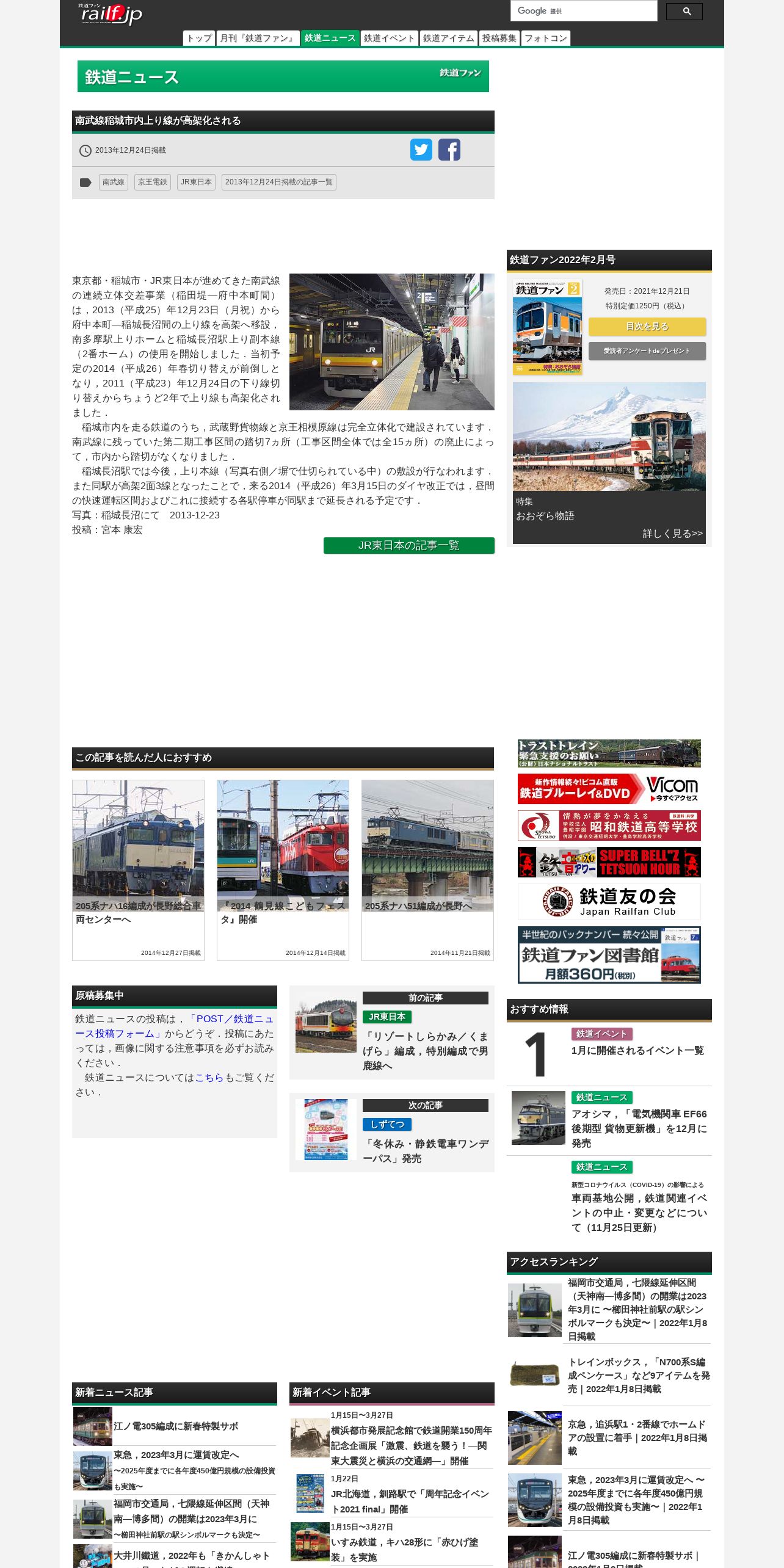
Task: Tap 詳しく見る>> on the おおぞら物語 feature
Action: pyautogui.click(x=673, y=533)
